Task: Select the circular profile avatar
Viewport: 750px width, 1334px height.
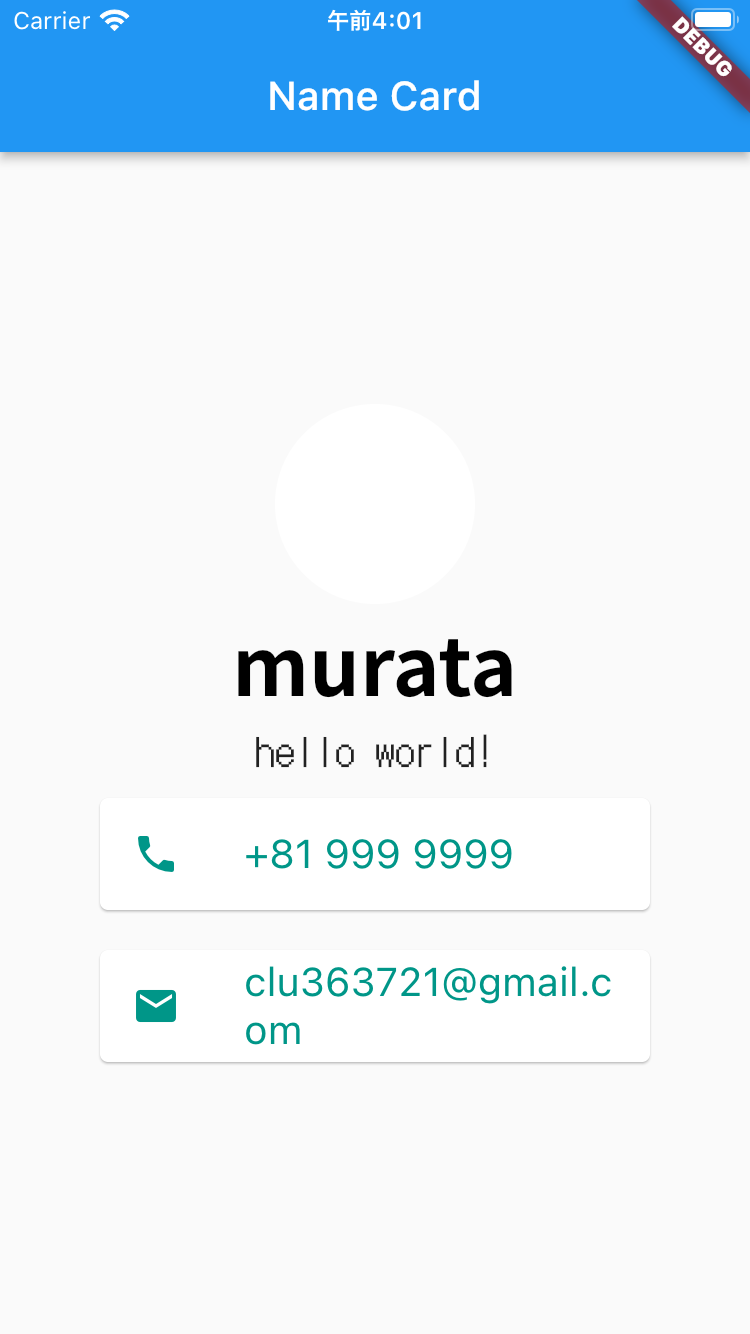Action: (x=375, y=504)
